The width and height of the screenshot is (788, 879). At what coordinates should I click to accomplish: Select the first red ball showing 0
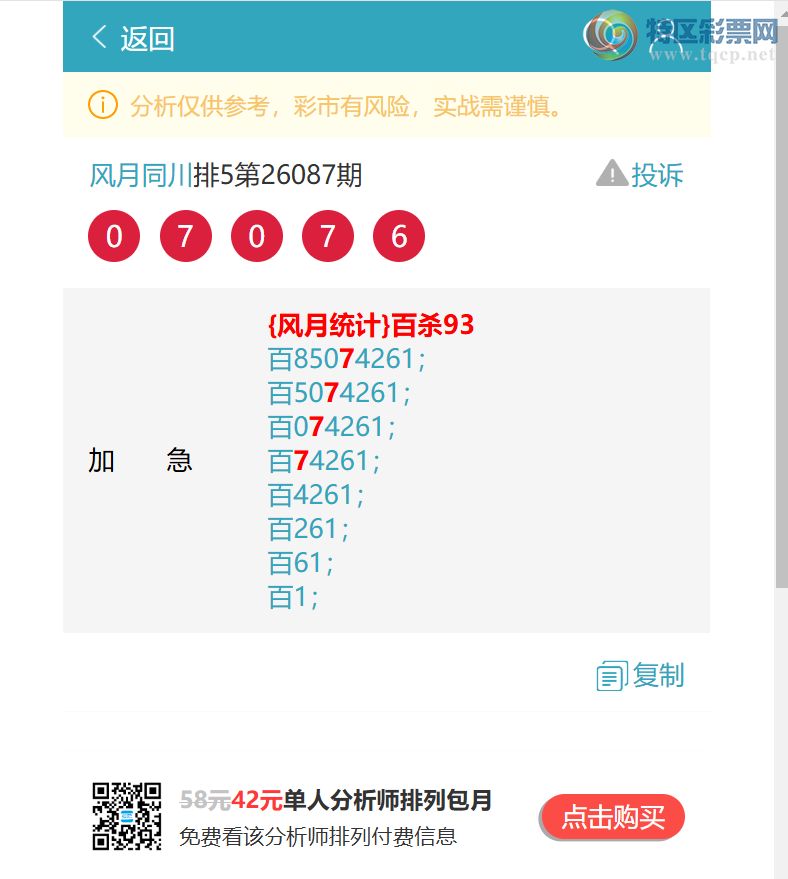(113, 236)
